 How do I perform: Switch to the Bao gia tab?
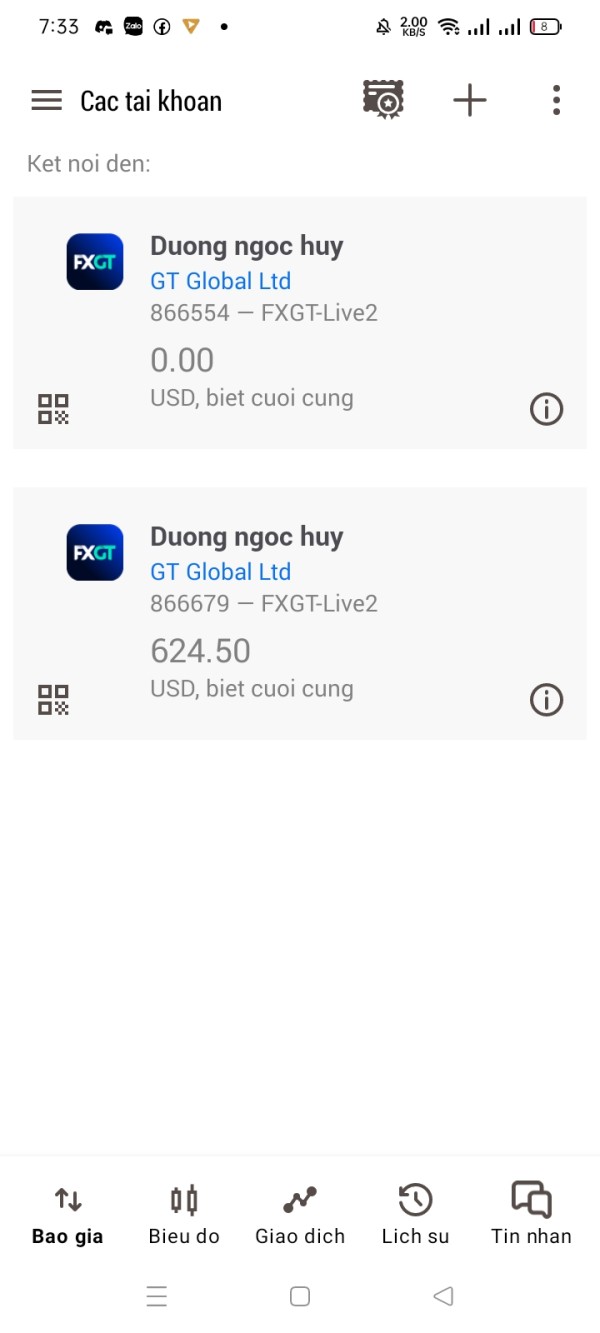click(x=68, y=1215)
